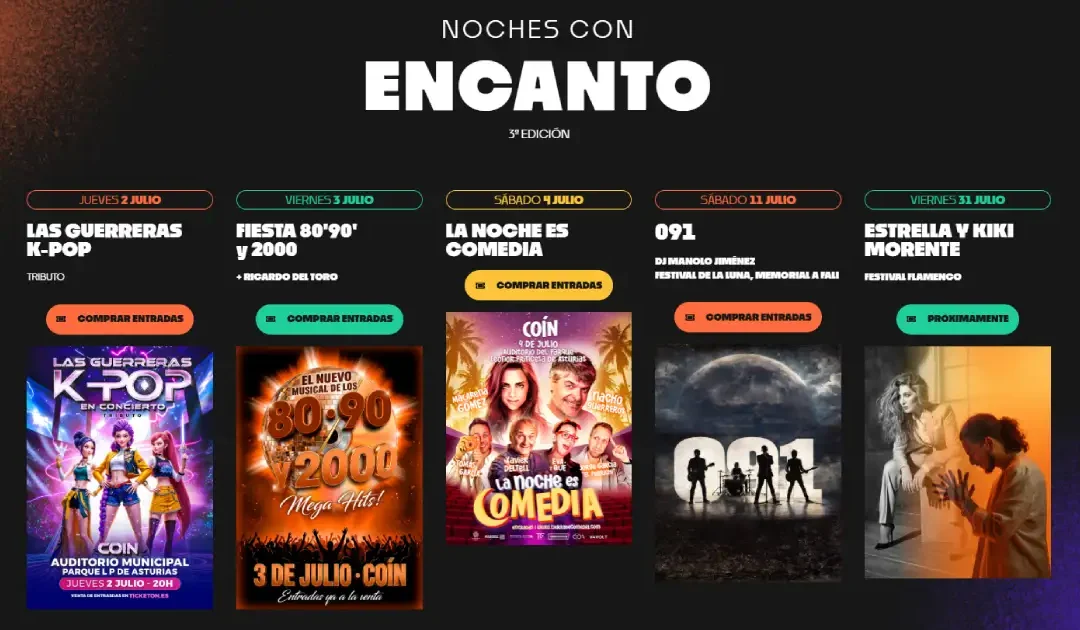Select Comprar Entradas under the 091 concert

pyautogui.click(x=748, y=317)
